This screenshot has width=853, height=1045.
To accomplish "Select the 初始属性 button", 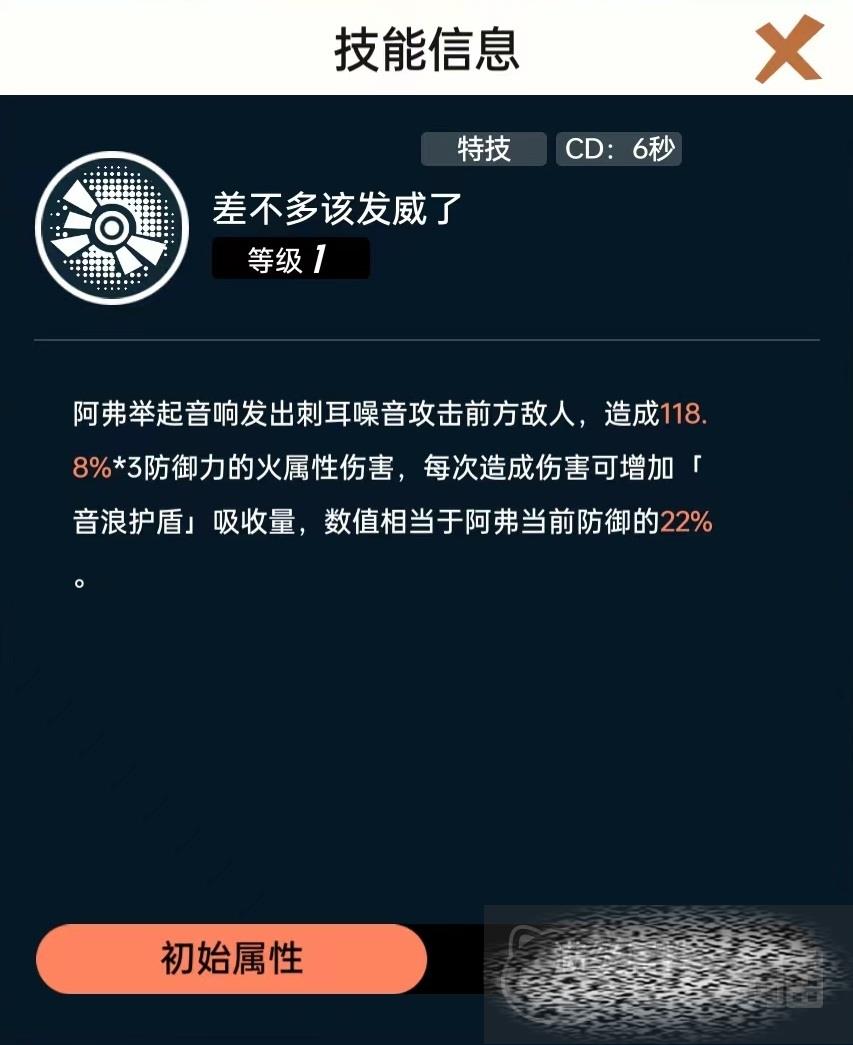I will point(232,958).
